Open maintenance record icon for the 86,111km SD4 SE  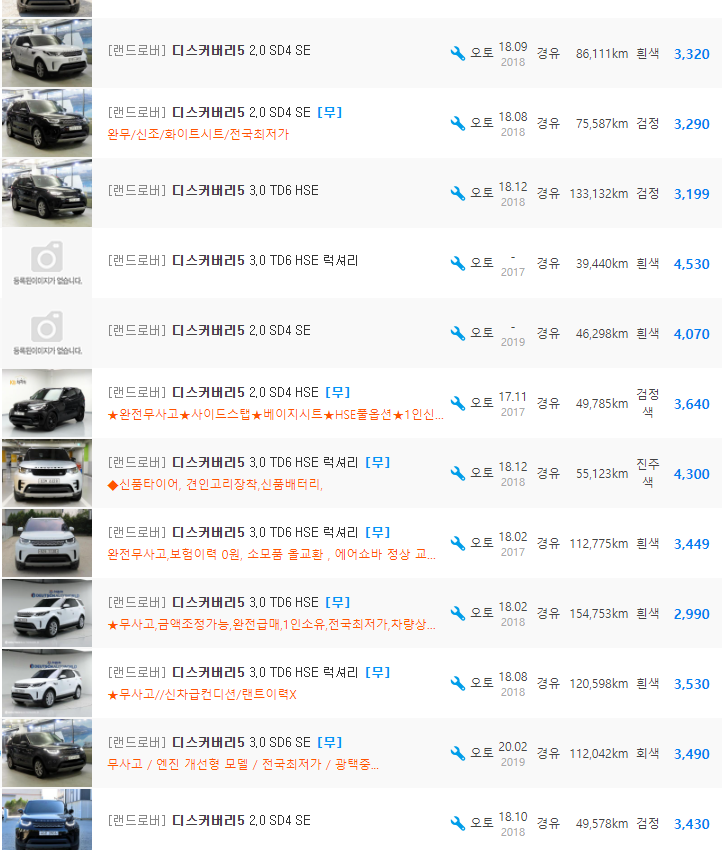click(x=459, y=54)
